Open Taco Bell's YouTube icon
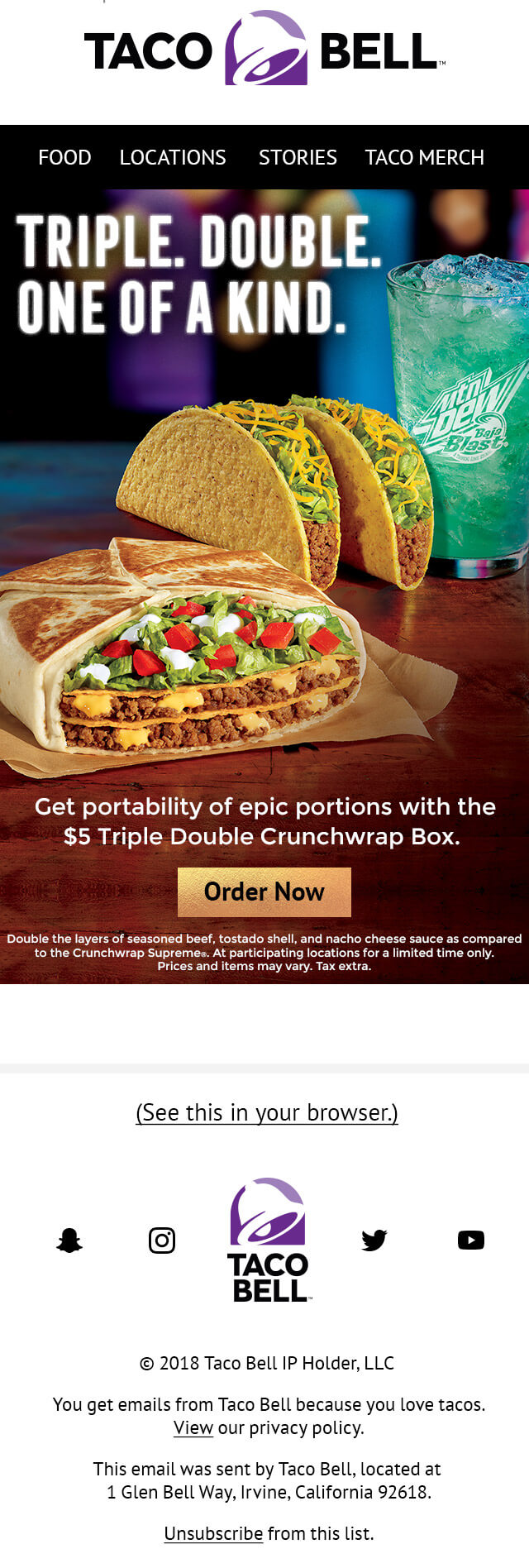 click(x=471, y=1240)
